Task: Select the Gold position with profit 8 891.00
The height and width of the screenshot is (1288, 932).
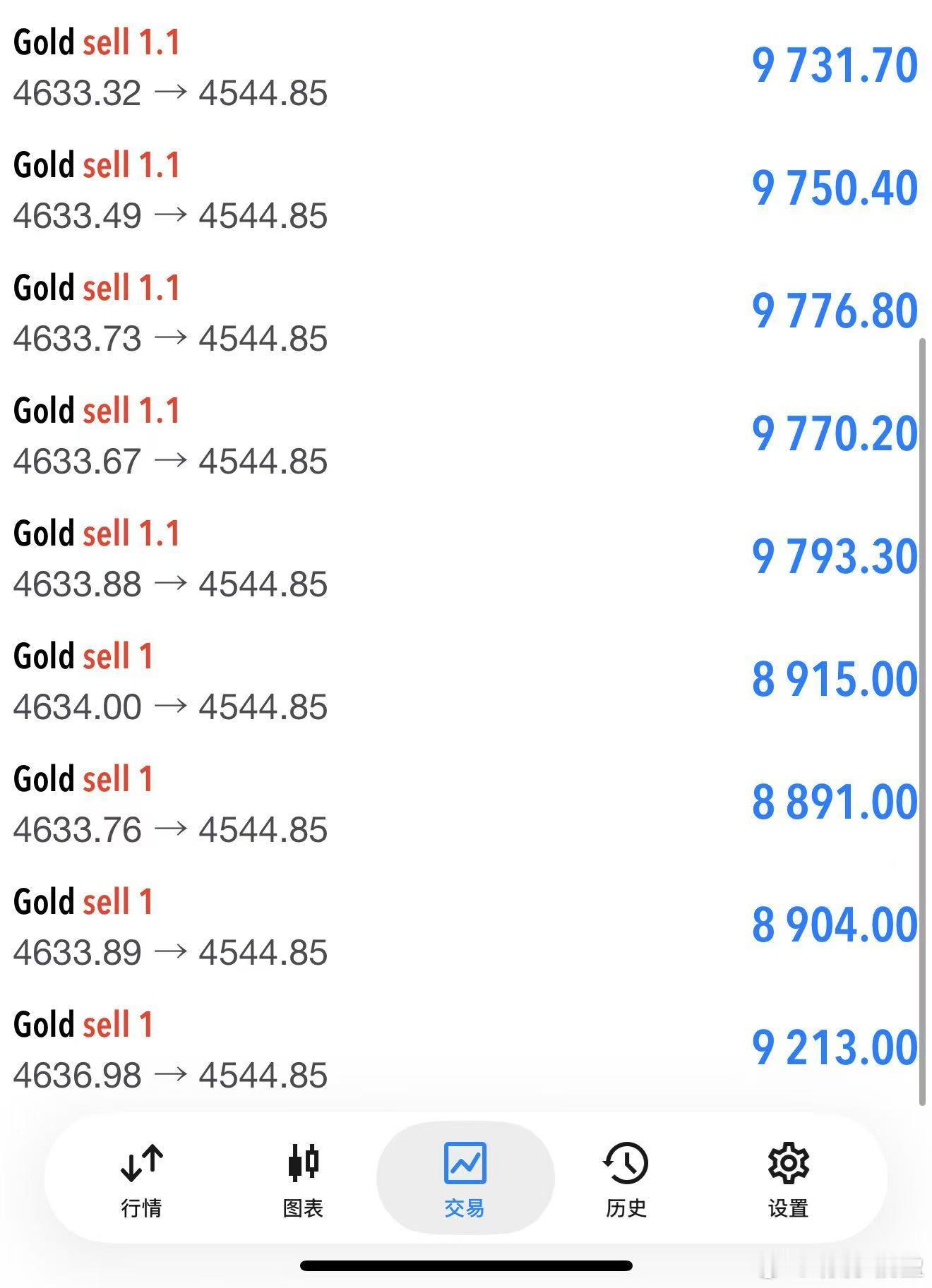Action: pos(466,805)
